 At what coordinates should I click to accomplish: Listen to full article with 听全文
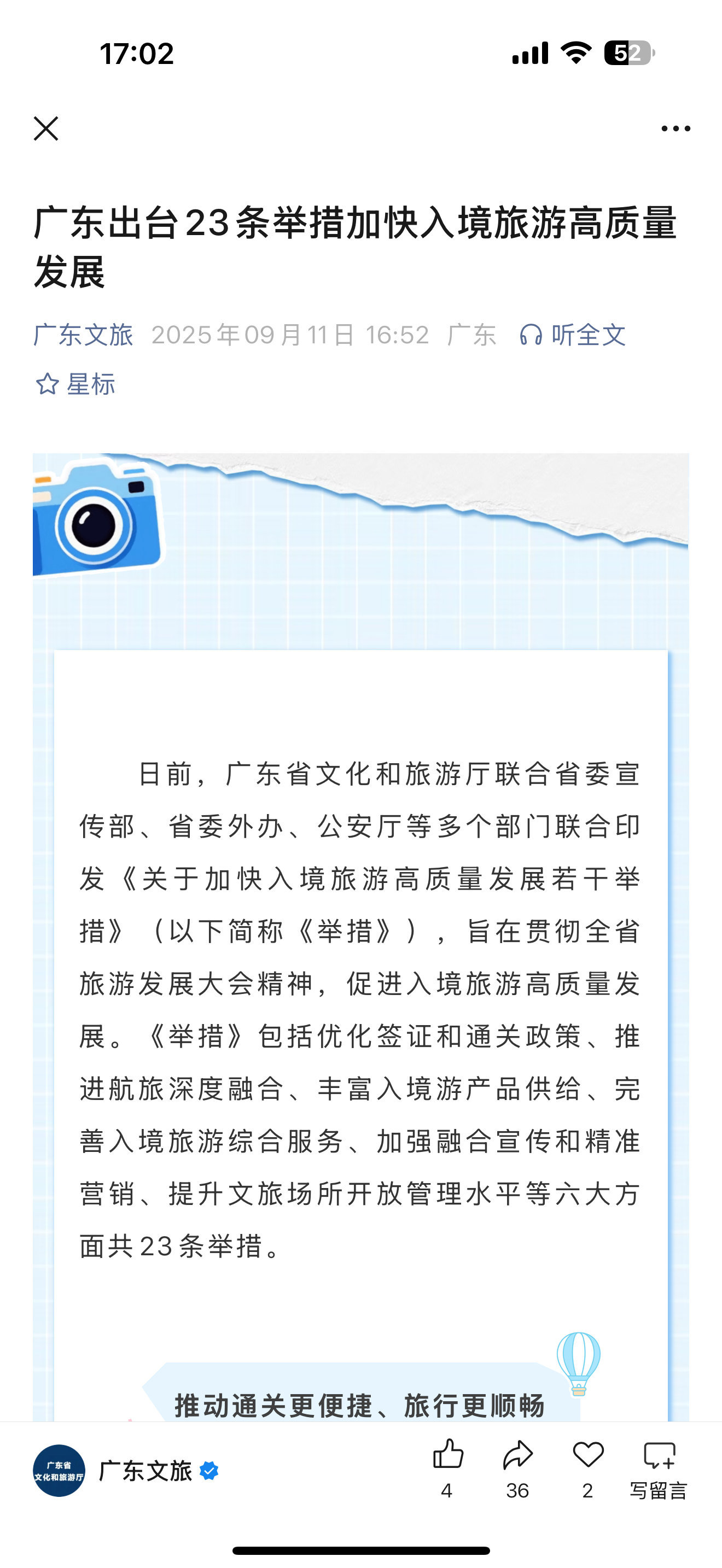573,335
